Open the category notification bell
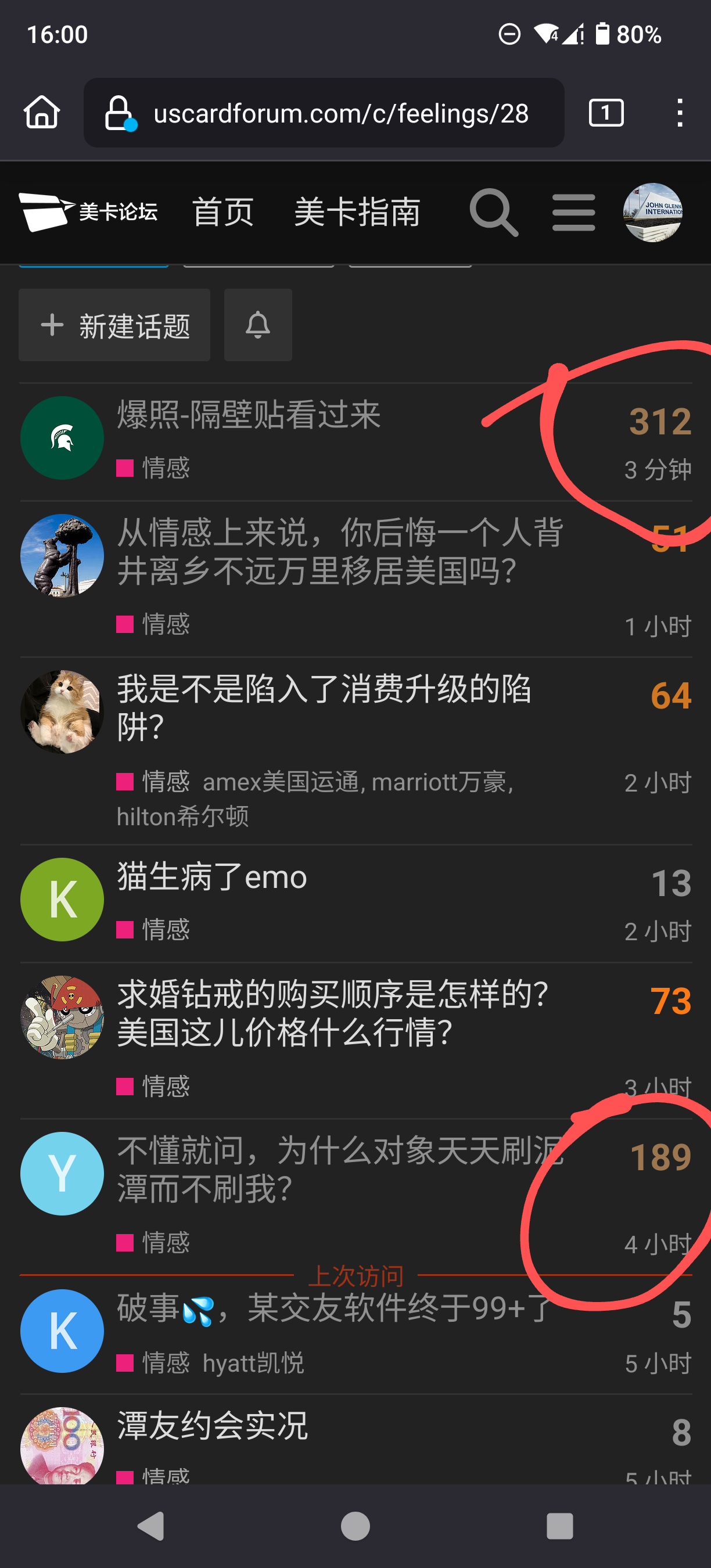 [258, 325]
